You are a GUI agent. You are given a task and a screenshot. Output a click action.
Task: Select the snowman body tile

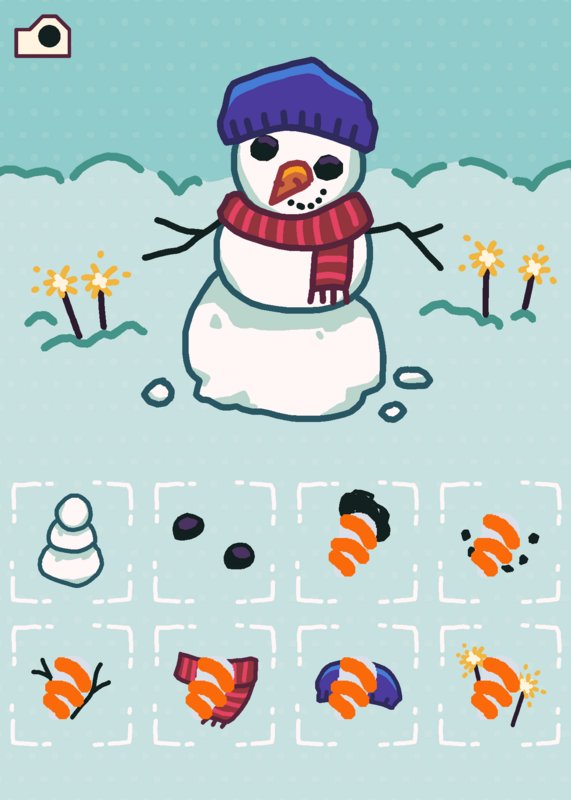(71, 542)
